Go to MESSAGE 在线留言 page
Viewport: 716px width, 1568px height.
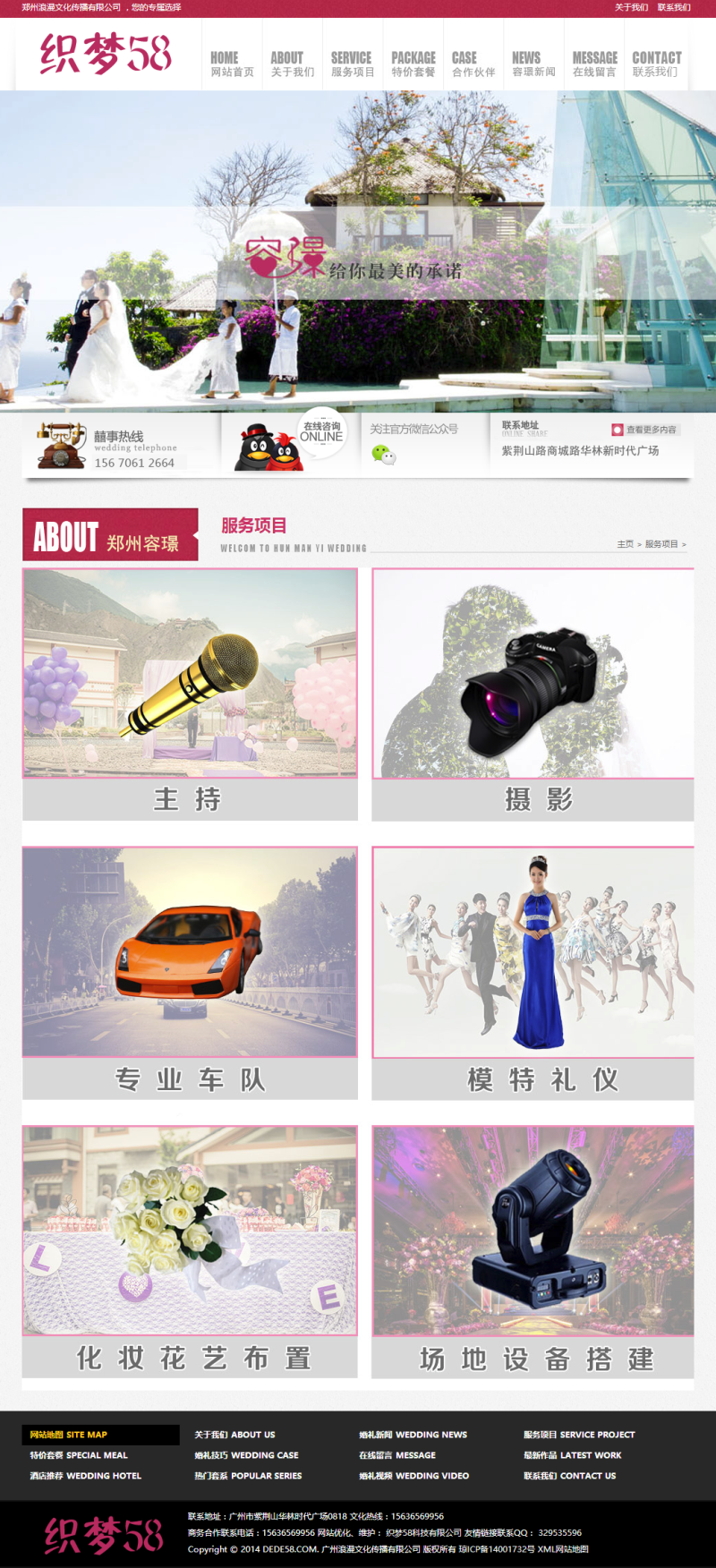[594, 64]
